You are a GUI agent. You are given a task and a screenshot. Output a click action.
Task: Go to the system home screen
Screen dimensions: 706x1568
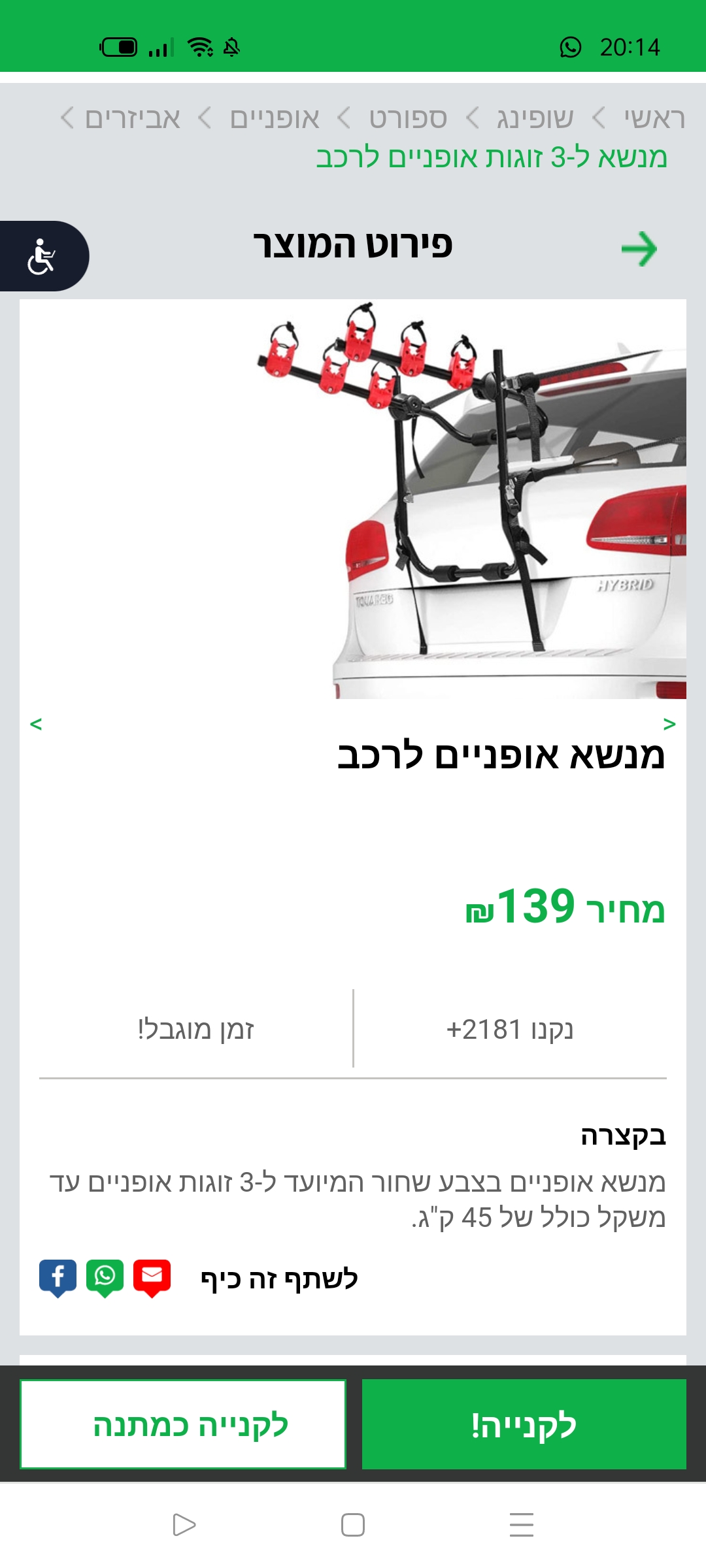click(x=353, y=1525)
